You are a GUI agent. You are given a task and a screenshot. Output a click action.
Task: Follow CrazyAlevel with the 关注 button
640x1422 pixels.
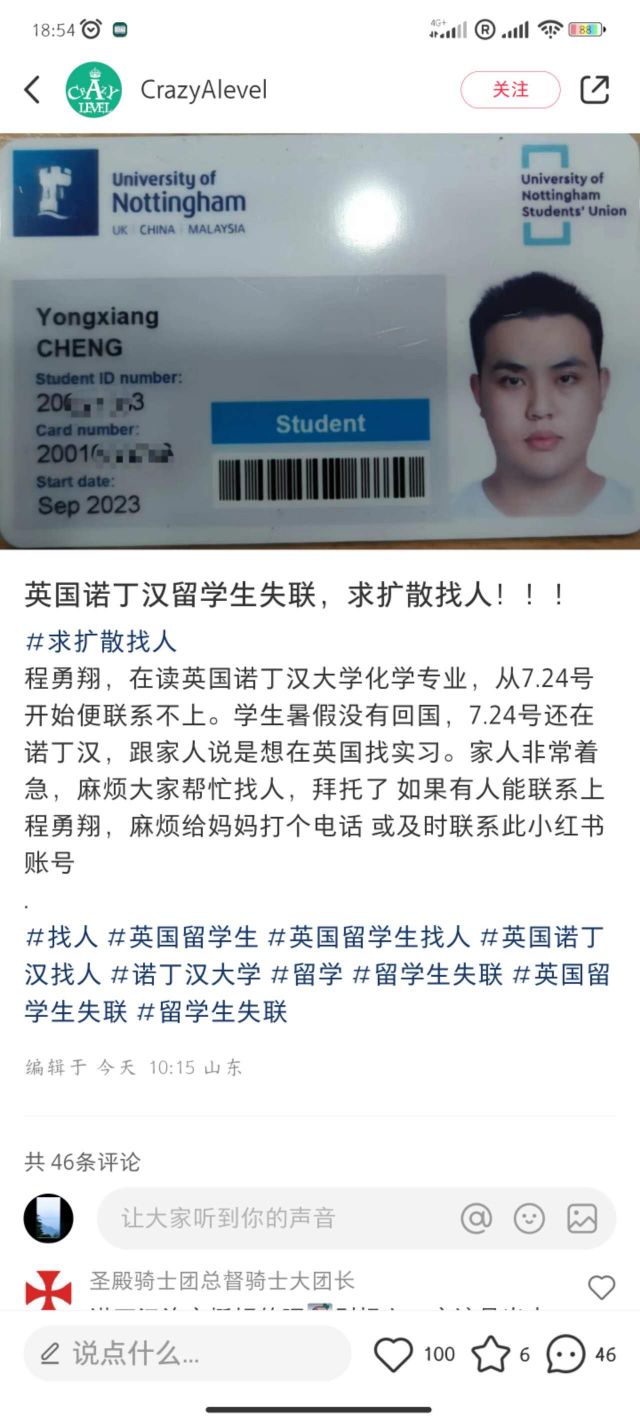(510, 90)
